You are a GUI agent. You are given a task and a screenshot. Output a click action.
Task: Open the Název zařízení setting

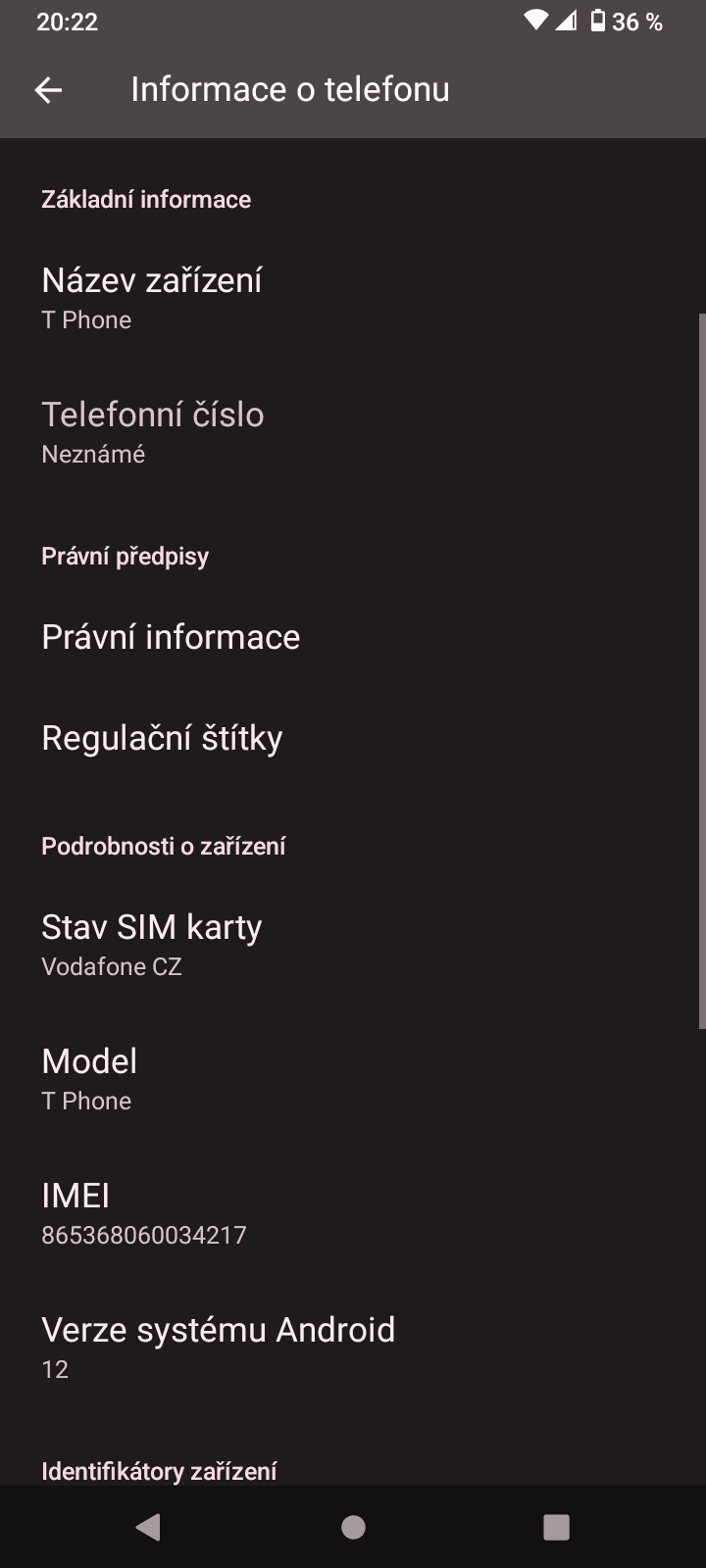[x=353, y=298]
